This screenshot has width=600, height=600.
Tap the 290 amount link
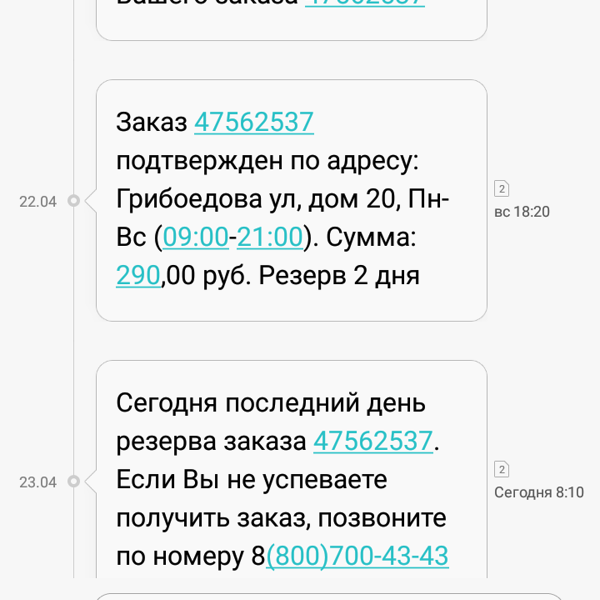tap(138, 275)
